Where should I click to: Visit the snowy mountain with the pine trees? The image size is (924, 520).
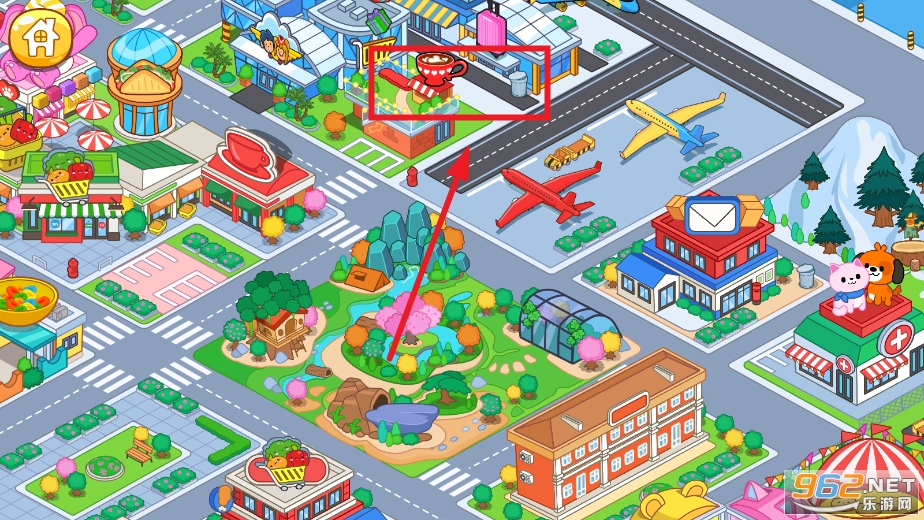860,190
